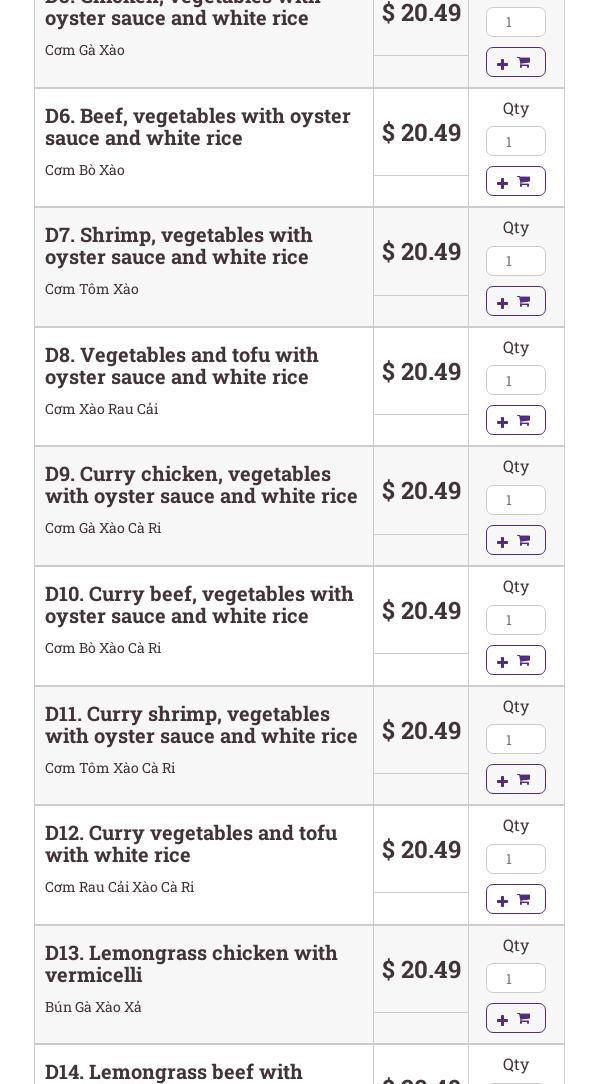Viewport: 605px width, 1084px height.
Task: Add D6 beef with oyster sauce to cart
Action: point(515,181)
